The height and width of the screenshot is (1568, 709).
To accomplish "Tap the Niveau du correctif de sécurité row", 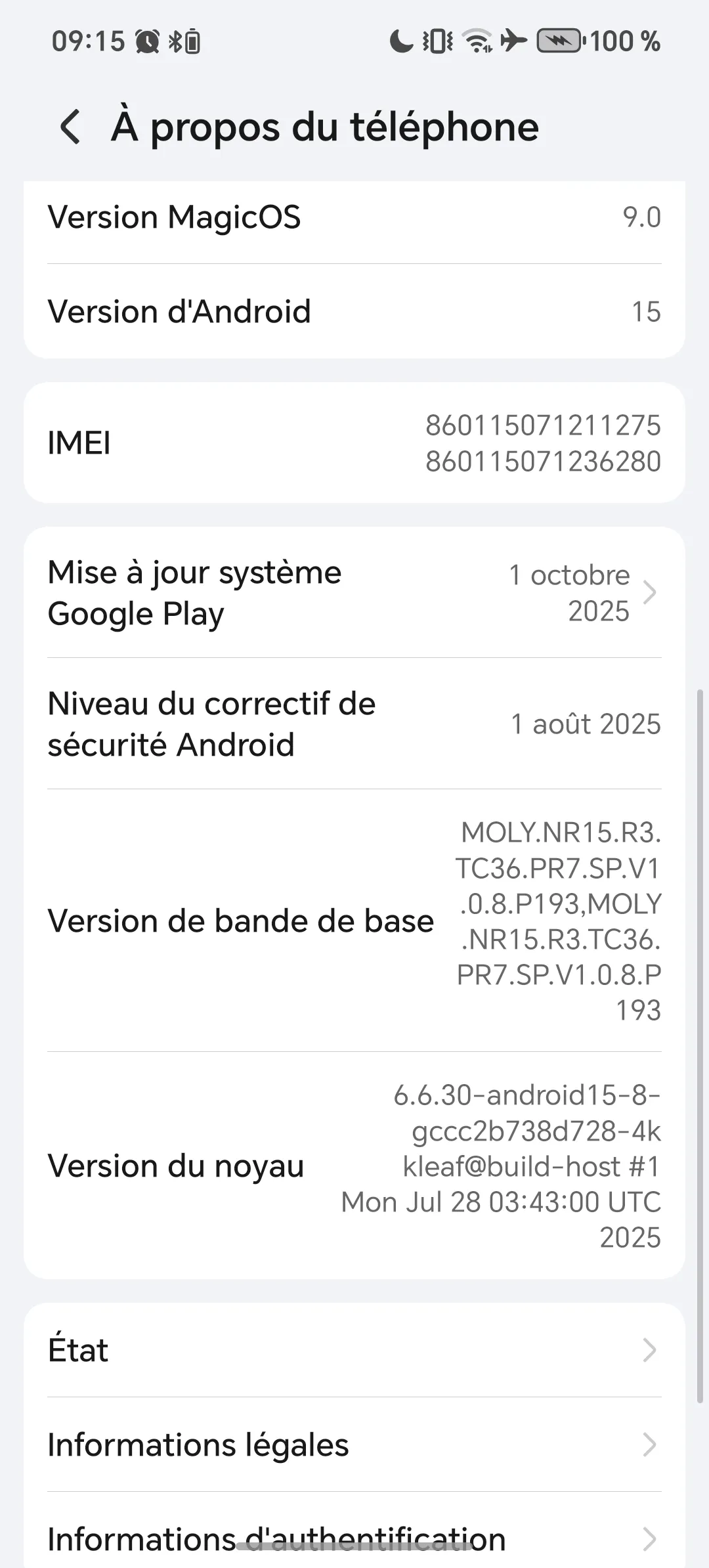I will [x=354, y=724].
